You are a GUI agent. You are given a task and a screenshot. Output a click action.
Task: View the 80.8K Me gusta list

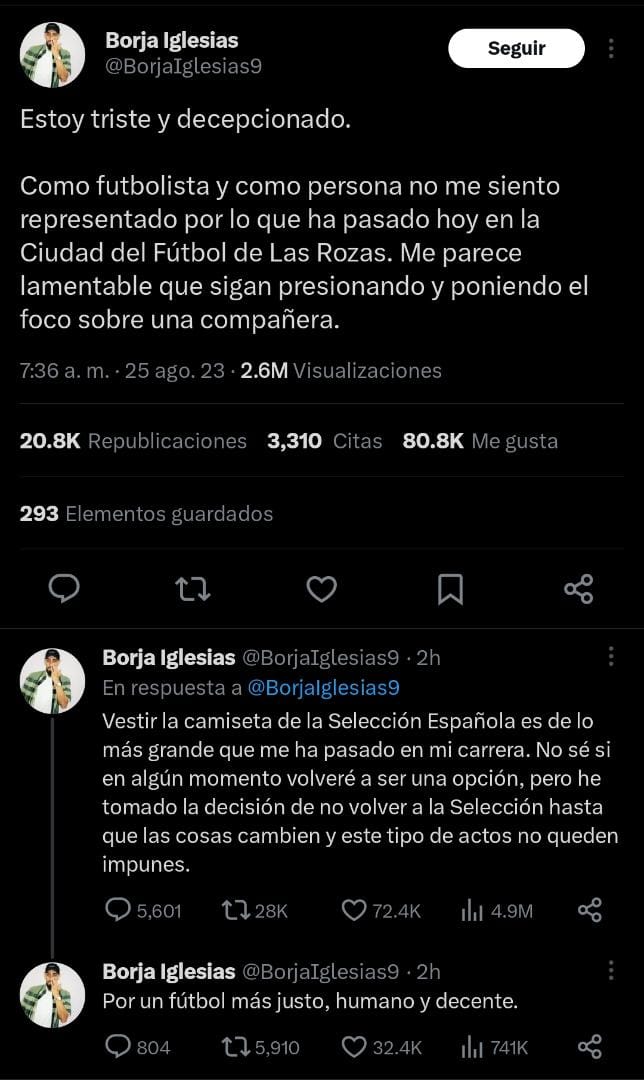pyautogui.click(x=480, y=441)
